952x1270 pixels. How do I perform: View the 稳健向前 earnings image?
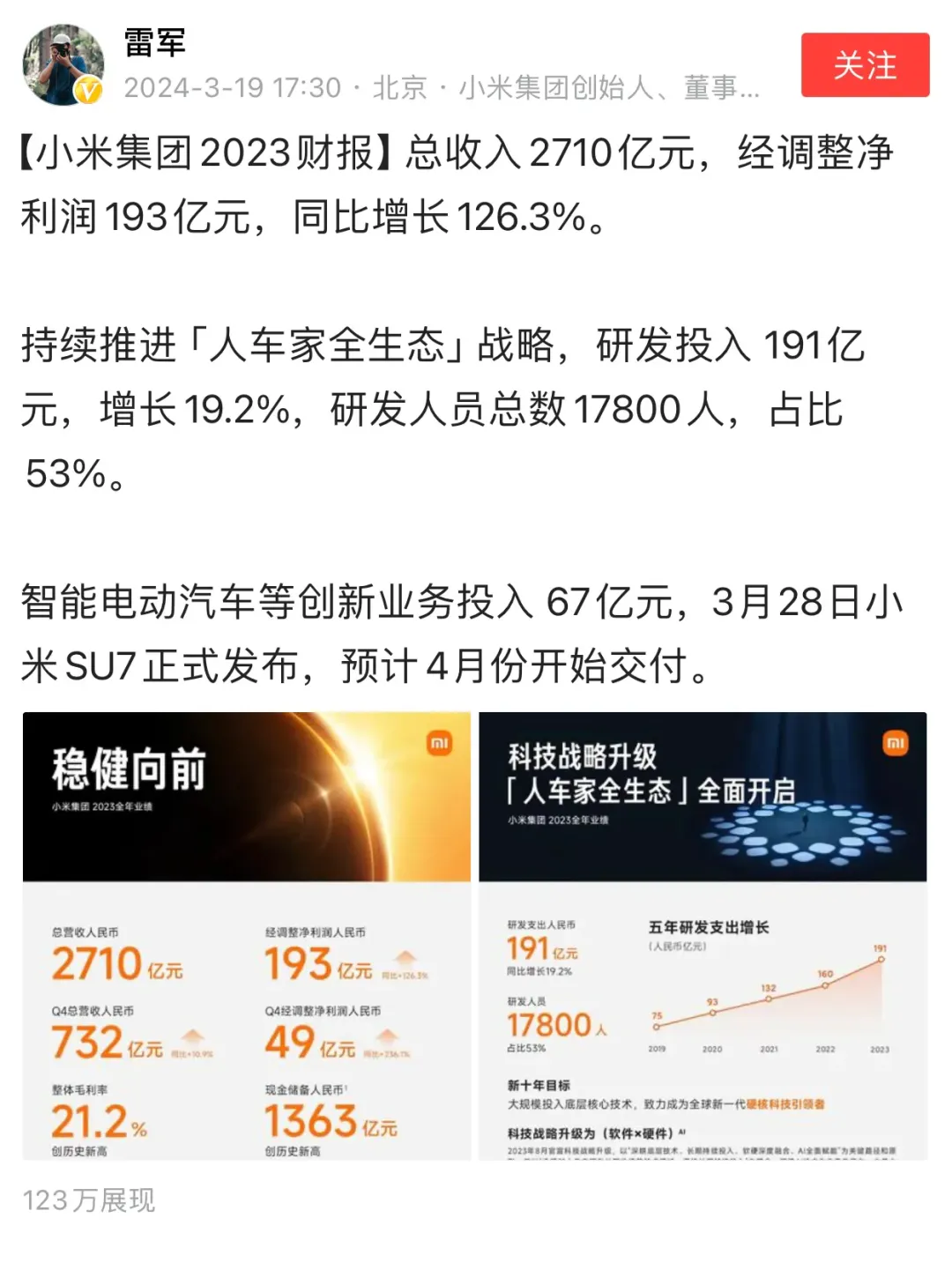coord(247,935)
